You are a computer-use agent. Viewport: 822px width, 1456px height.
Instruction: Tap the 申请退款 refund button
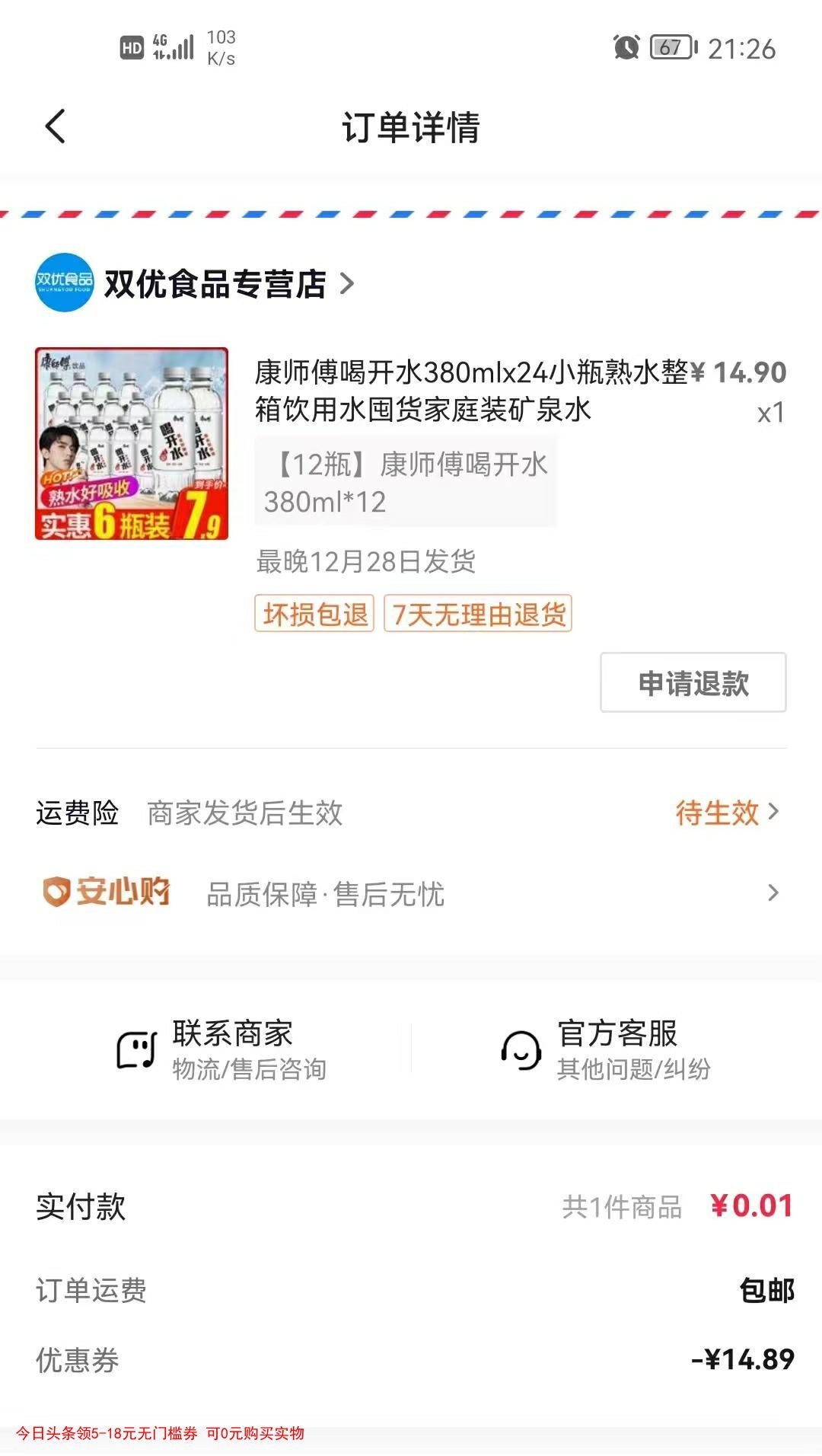[693, 682]
